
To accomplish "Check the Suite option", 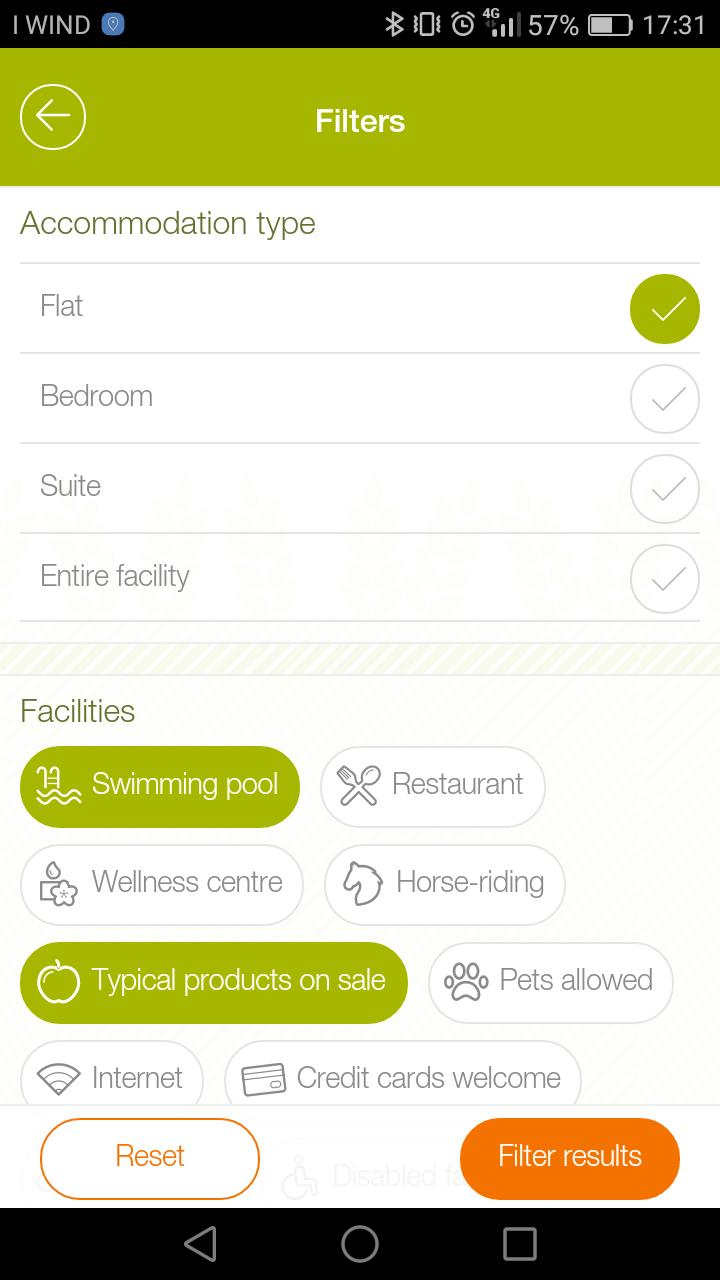I will pyautogui.click(x=664, y=489).
